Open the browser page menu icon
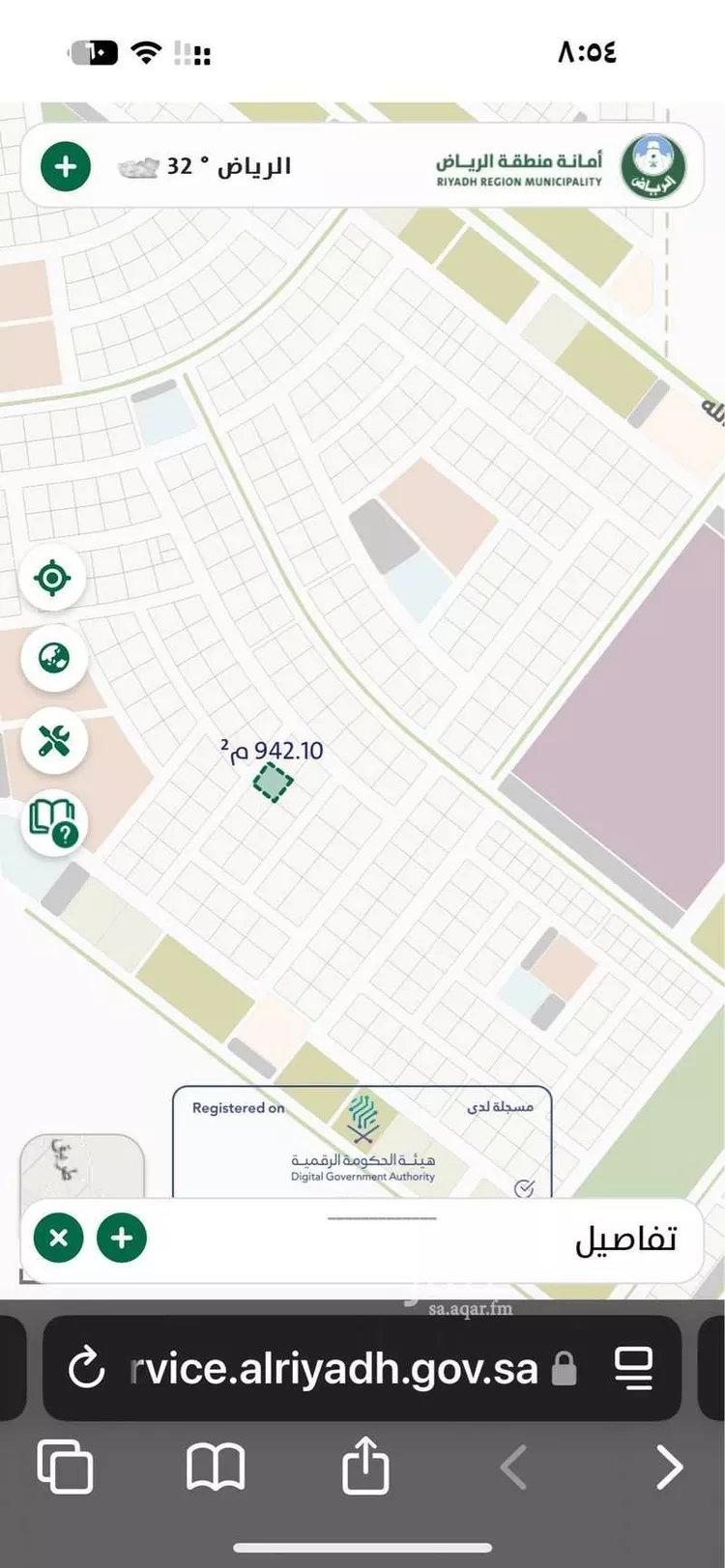725x1568 pixels. (634, 1368)
